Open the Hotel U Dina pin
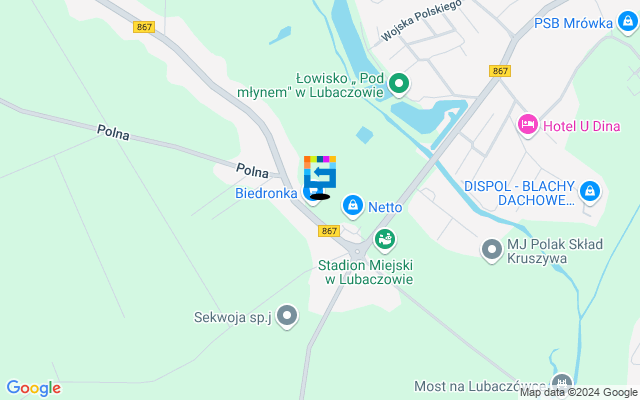Screen dimensions: 640x400 point(526,125)
